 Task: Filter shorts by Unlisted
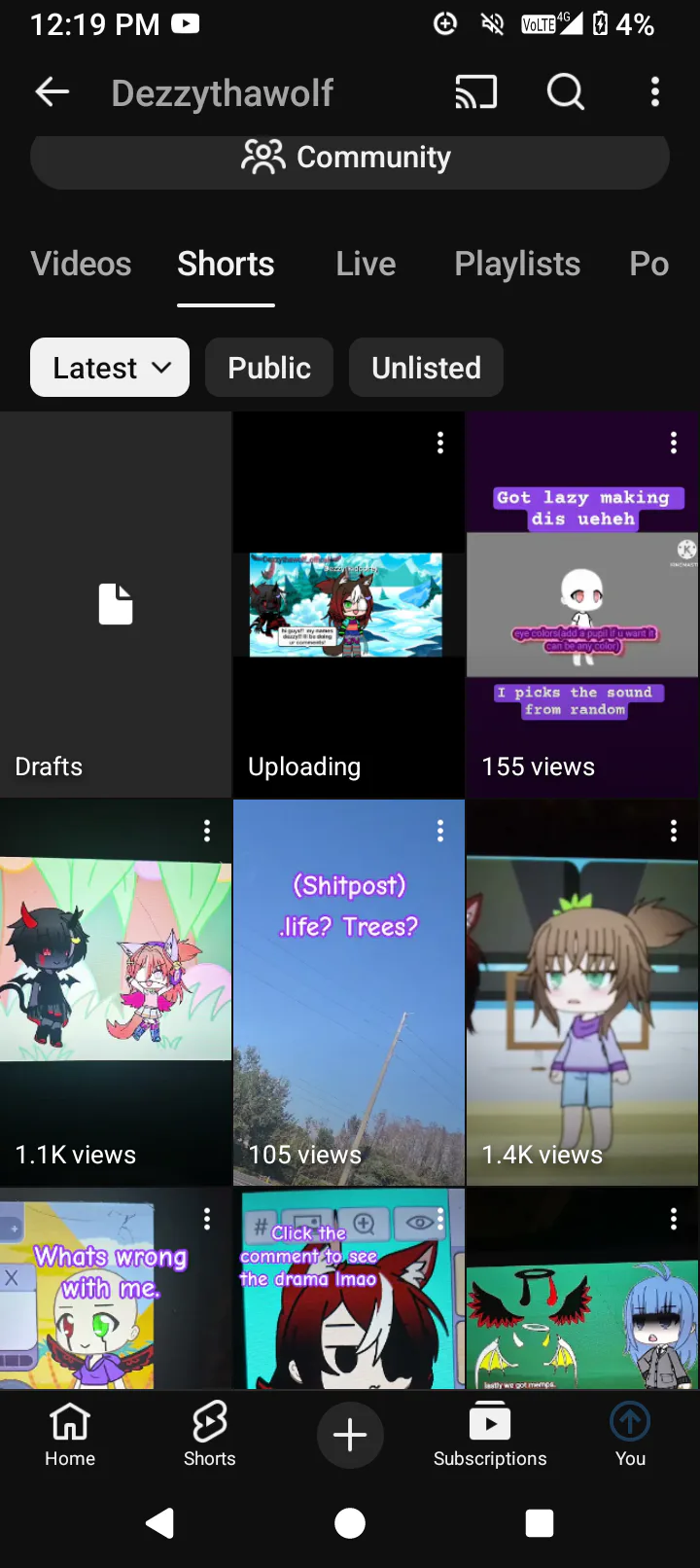coord(426,368)
